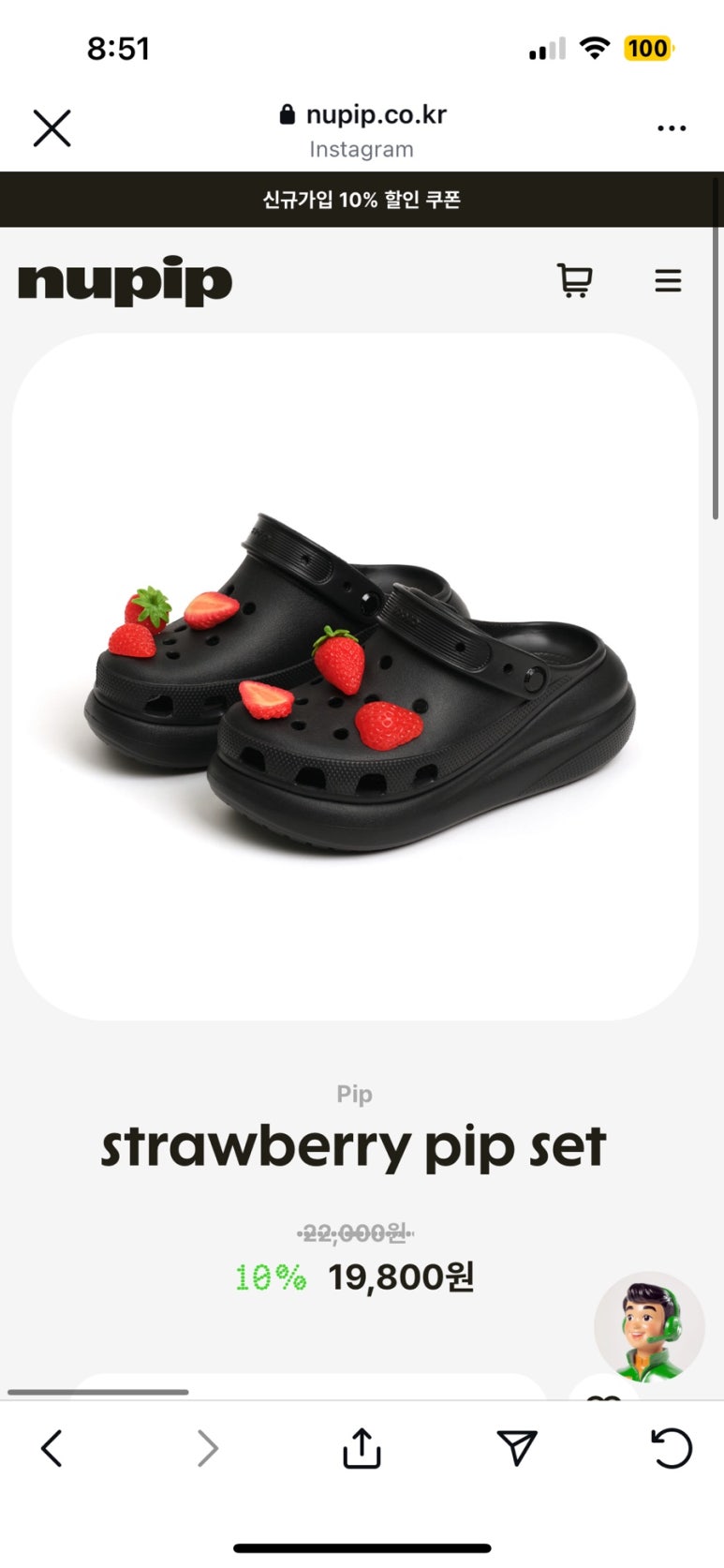Share this page via share sheet
This screenshot has height=1568, width=724.
pos(362,1448)
